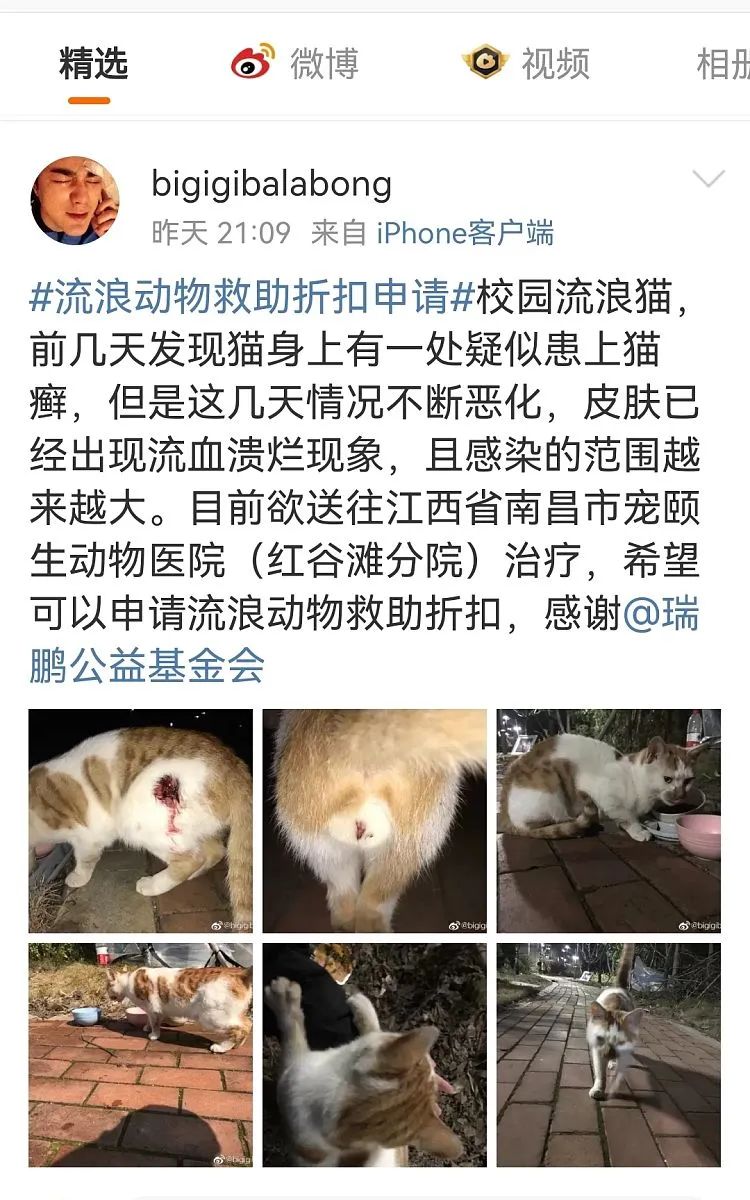The image size is (750, 1200).
Task: Open the photo of cat reaching its paw up
Action: tap(374, 1054)
